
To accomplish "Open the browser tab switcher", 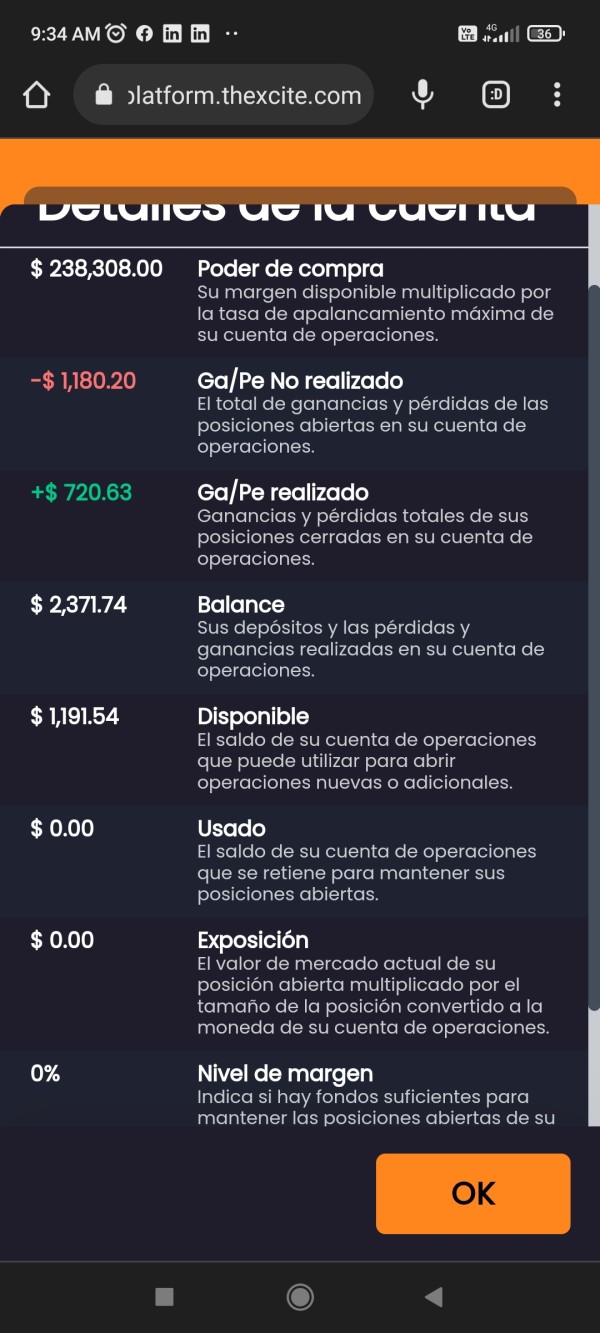I will [496, 95].
